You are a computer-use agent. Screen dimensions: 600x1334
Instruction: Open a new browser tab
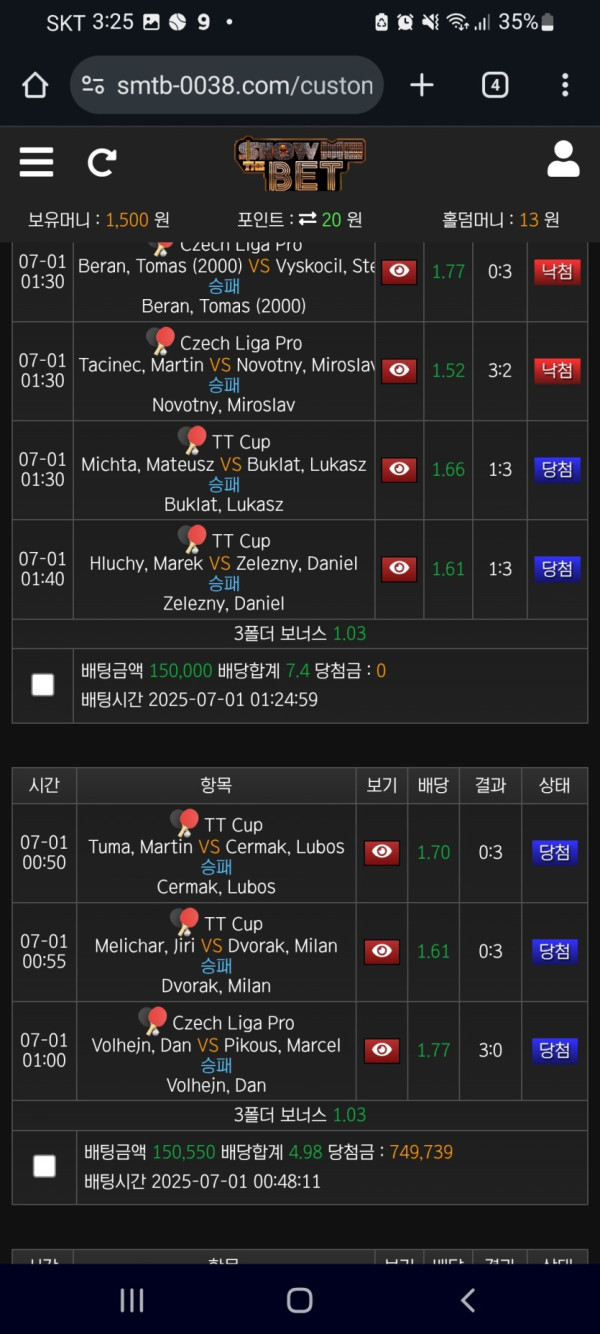point(422,86)
